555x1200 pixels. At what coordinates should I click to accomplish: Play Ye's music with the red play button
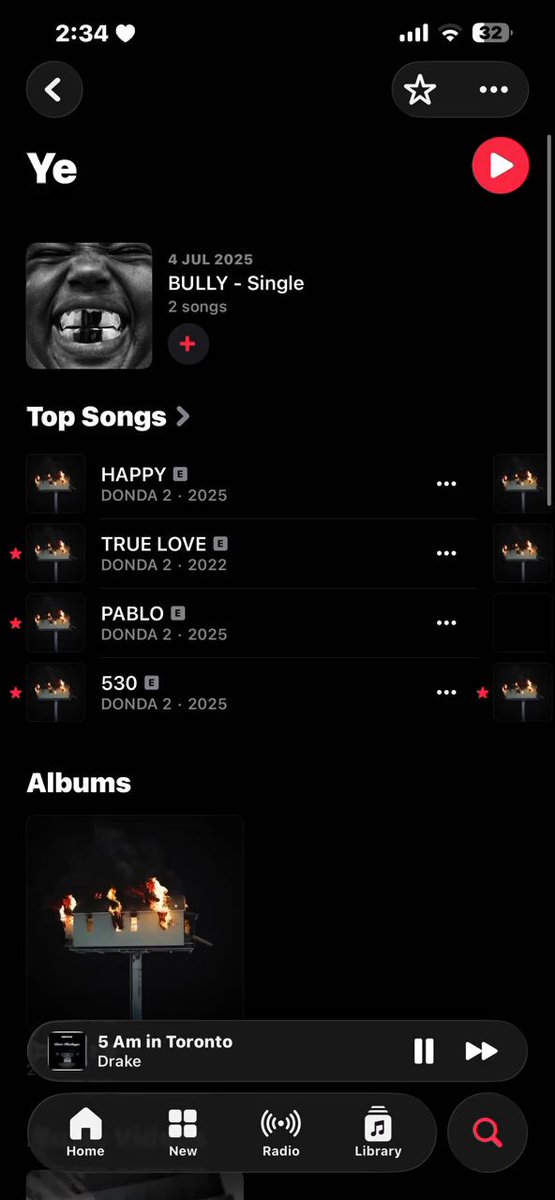[500, 165]
